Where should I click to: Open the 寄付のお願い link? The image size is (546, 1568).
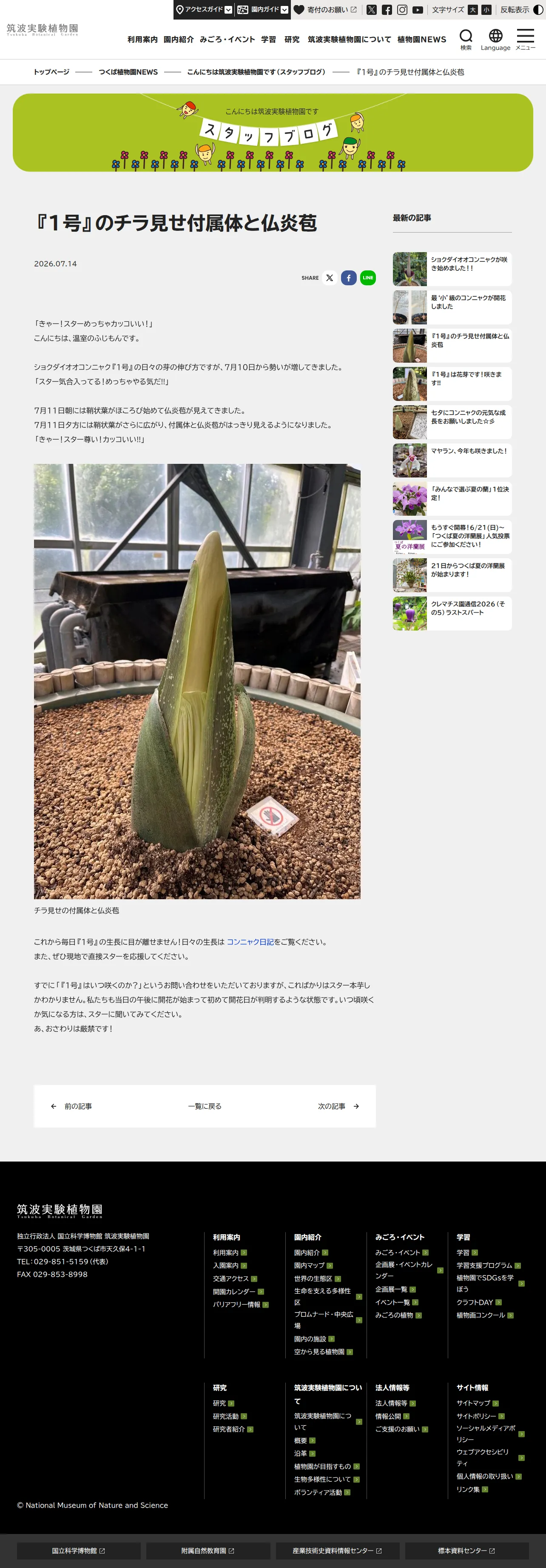(x=325, y=10)
